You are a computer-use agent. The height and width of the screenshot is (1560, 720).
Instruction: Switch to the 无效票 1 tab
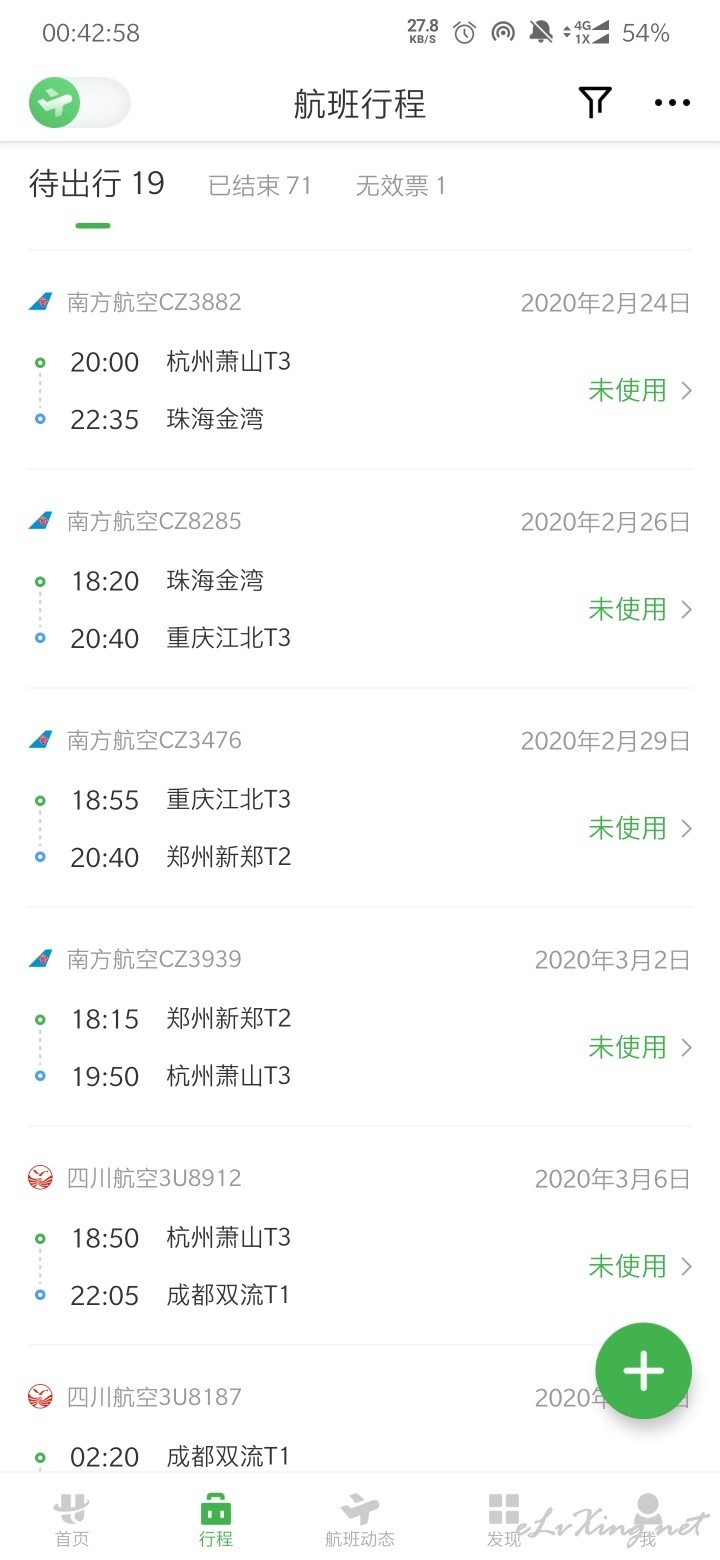coord(401,186)
